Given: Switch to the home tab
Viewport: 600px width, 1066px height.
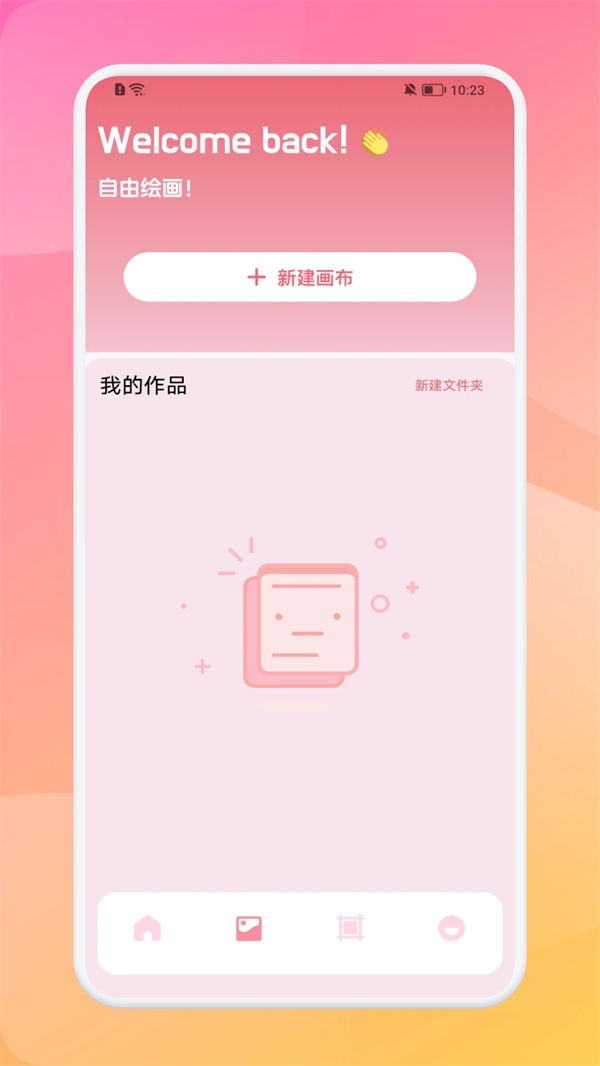Looking at the screenshot, I should (147, 929).
